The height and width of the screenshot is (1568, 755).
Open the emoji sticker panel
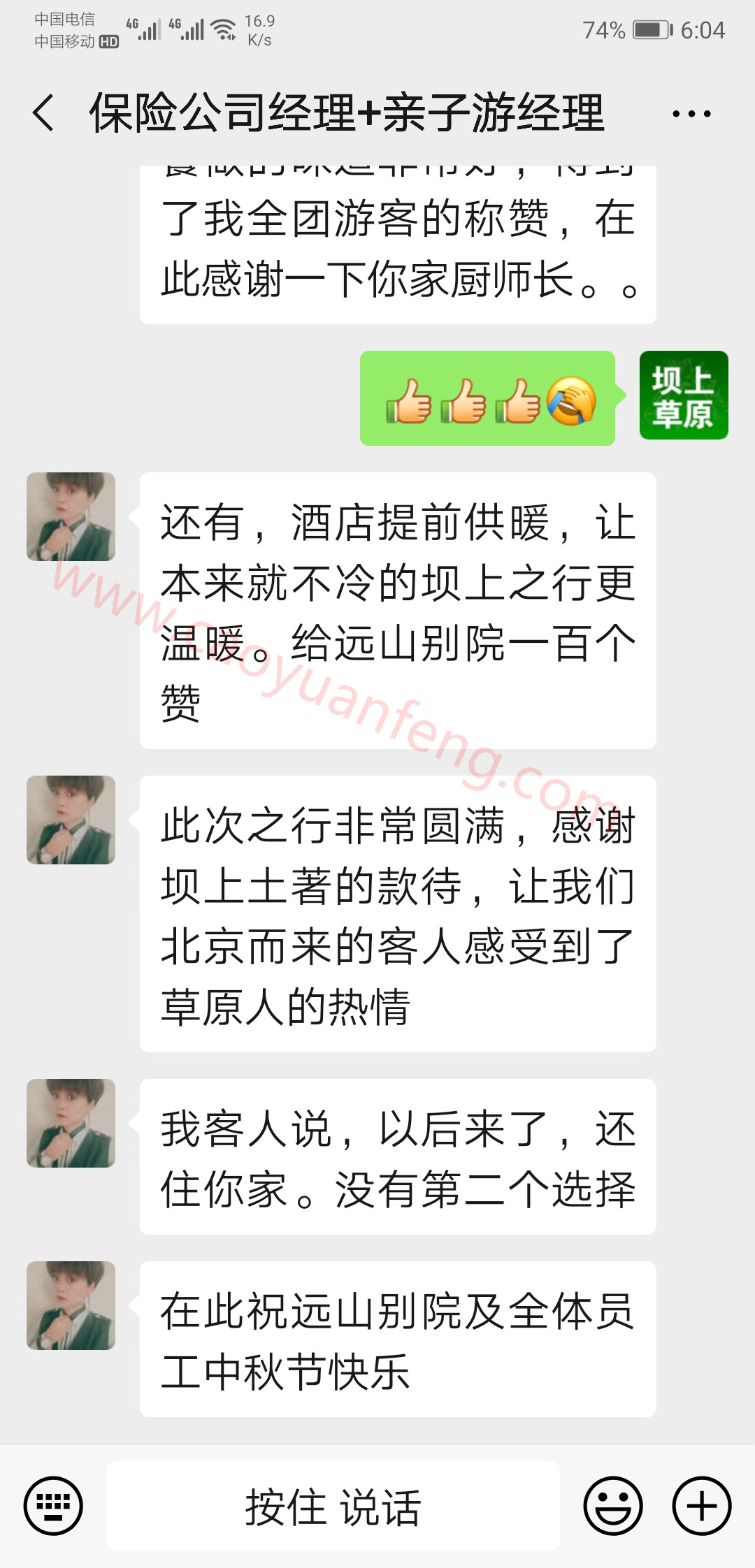(x=613, y=1506)
